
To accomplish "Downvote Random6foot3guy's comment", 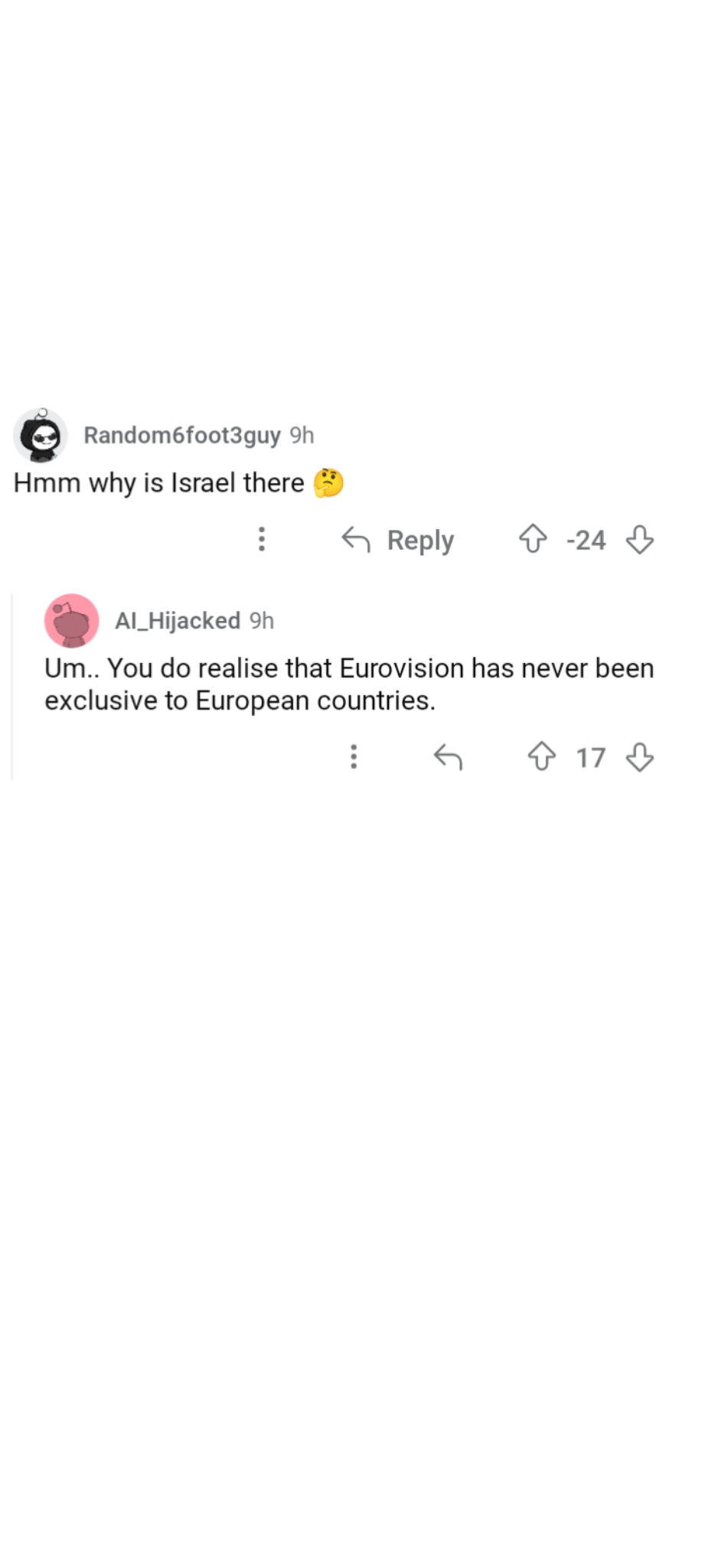I will click(x=639, y=540).
